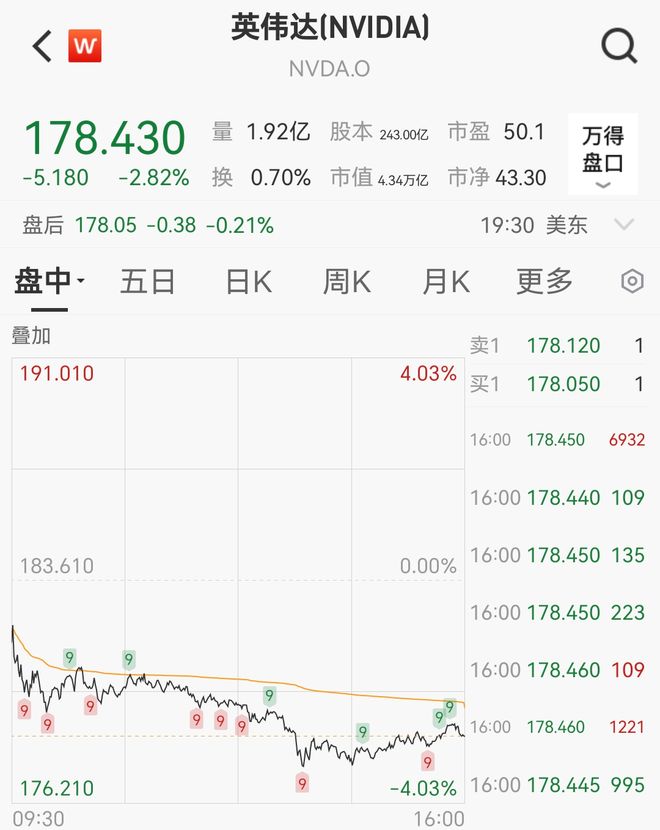Go back using the arrow icon
The width and height of the screenshot is (660, 830).
[42, 46]
